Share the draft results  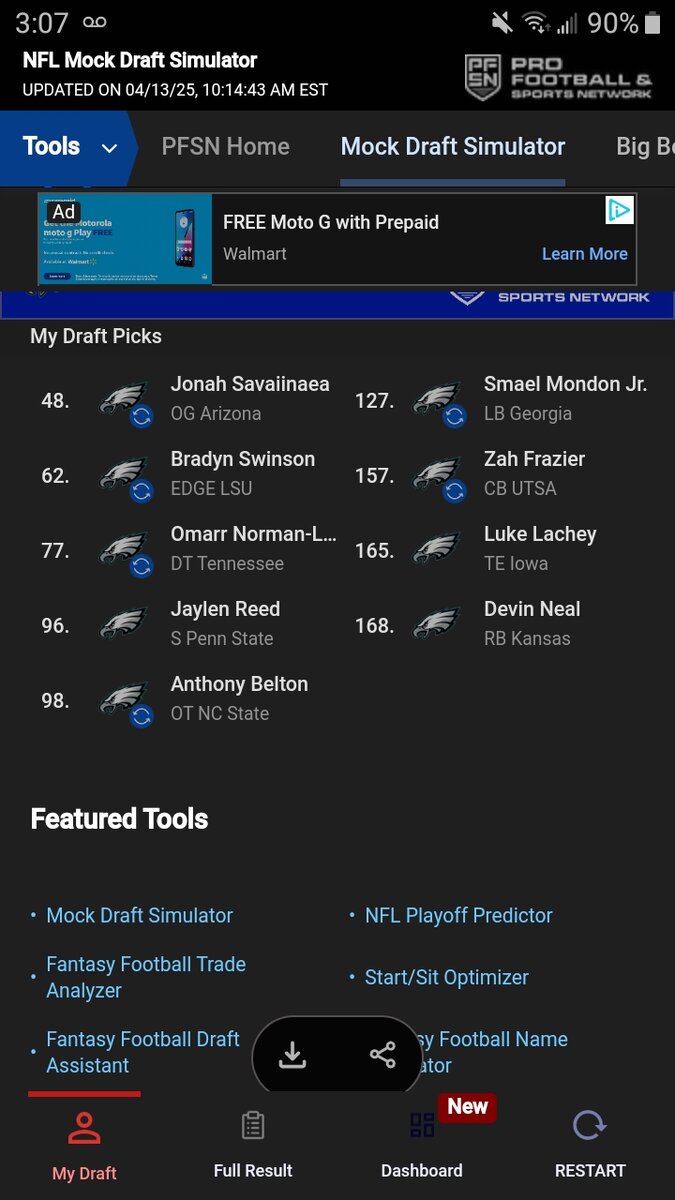tap(382, 1055)
